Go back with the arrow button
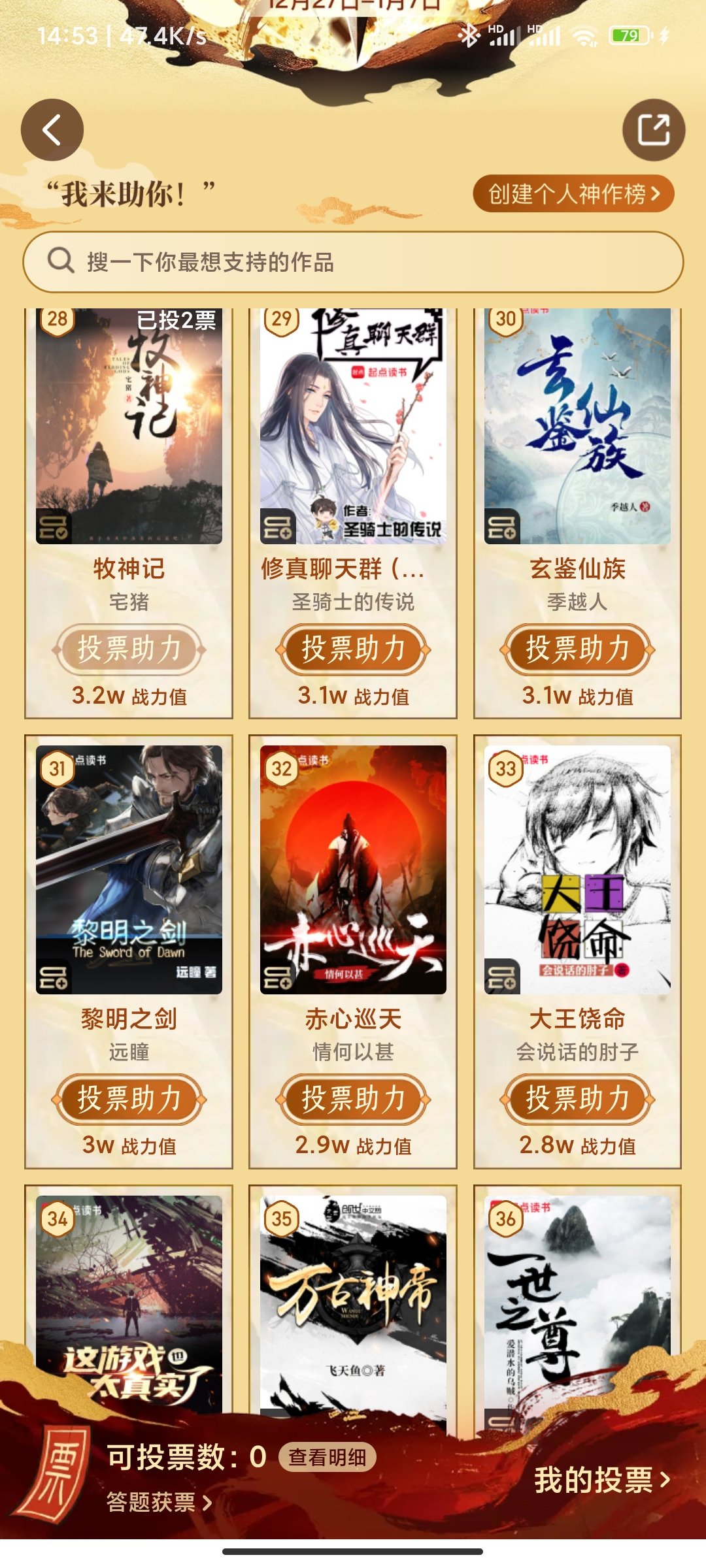 [52, 130]
